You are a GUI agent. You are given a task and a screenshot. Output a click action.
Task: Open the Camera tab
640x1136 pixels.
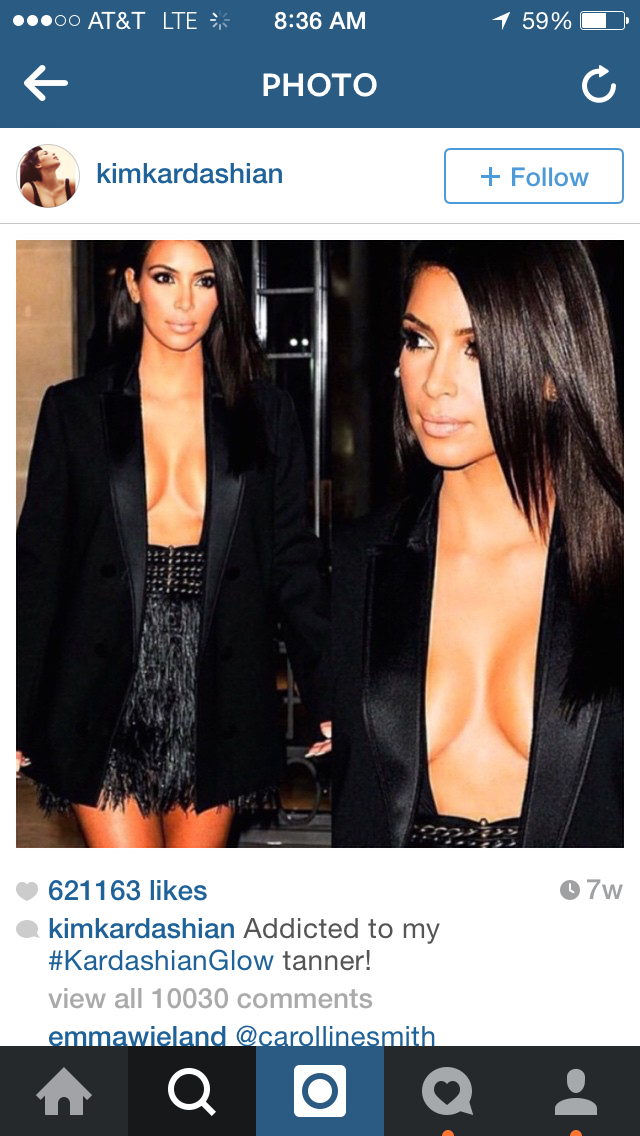coord(320,1091)
